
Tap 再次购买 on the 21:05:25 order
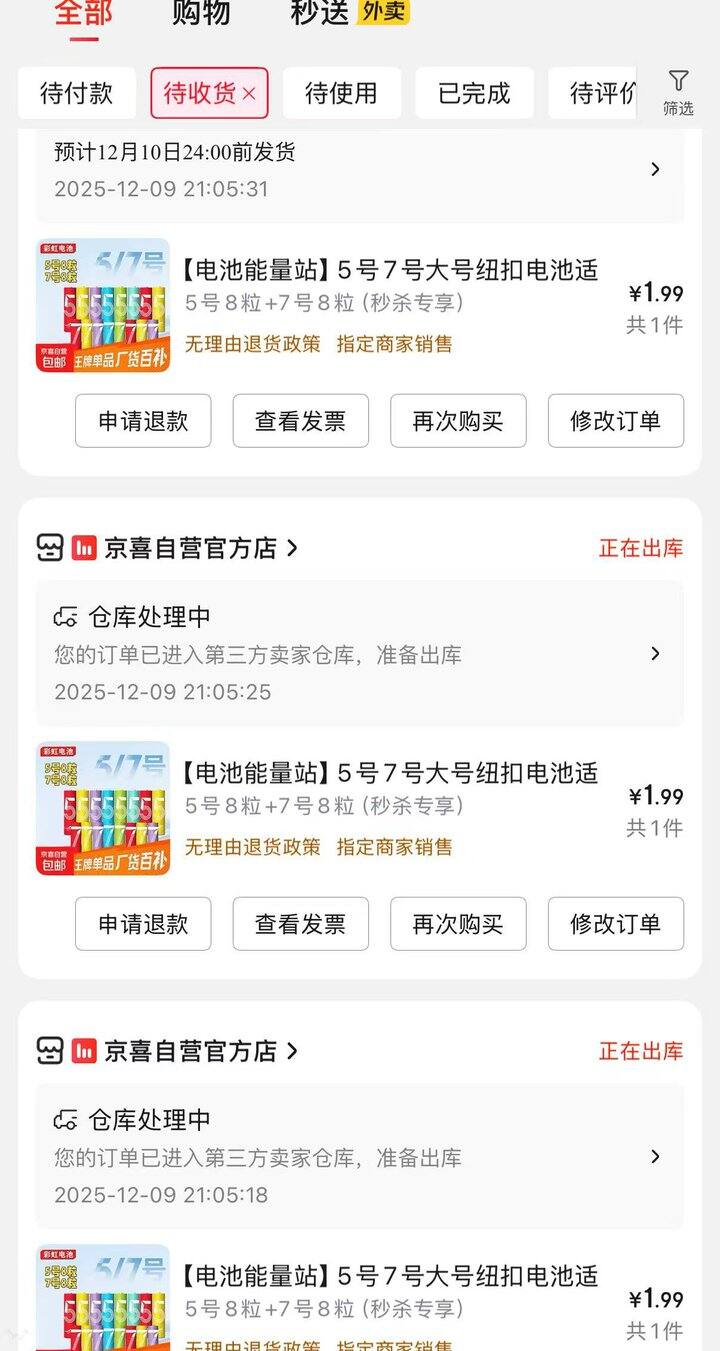[457, 924]
